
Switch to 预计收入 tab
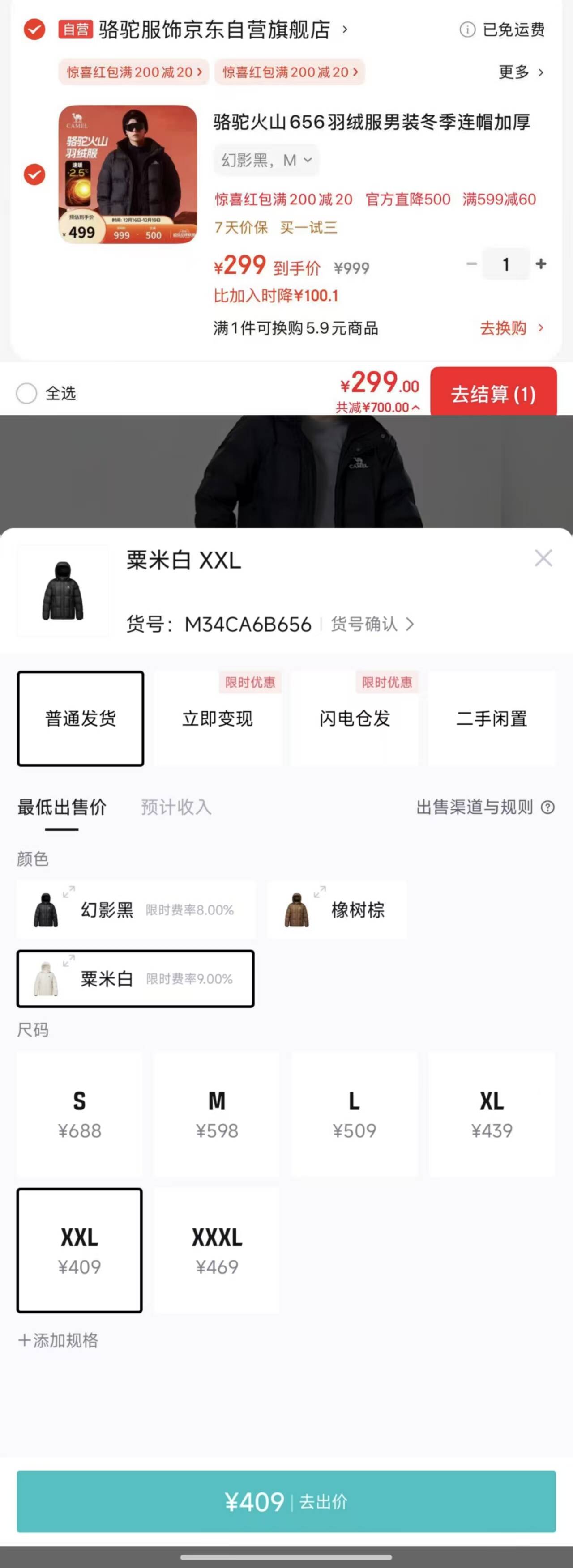click(176, 807)
